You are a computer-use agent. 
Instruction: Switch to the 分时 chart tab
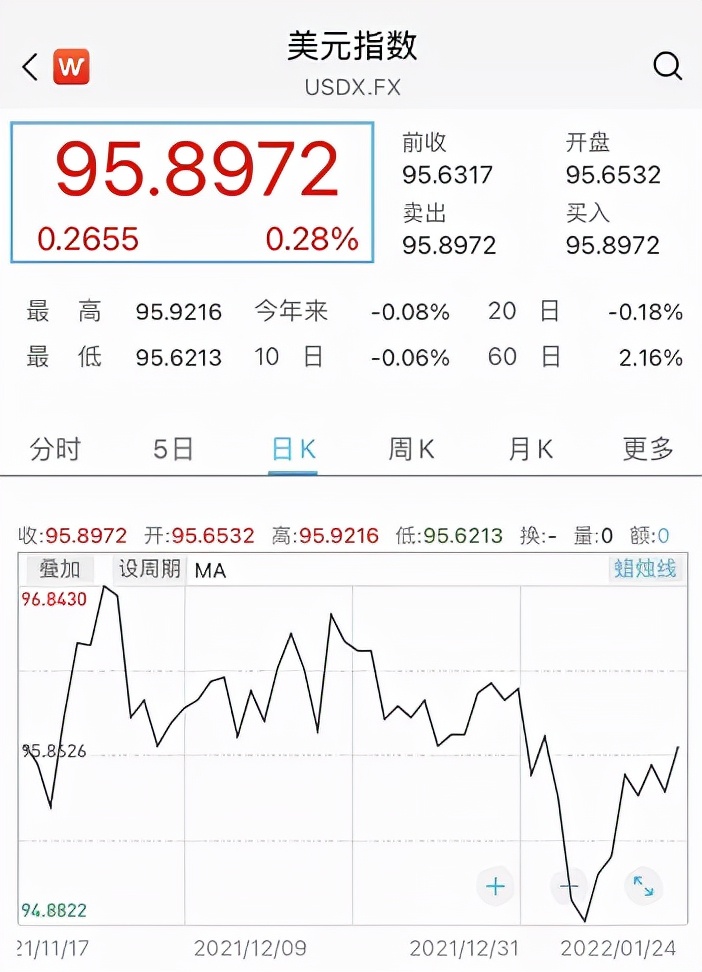click(55, 450)
